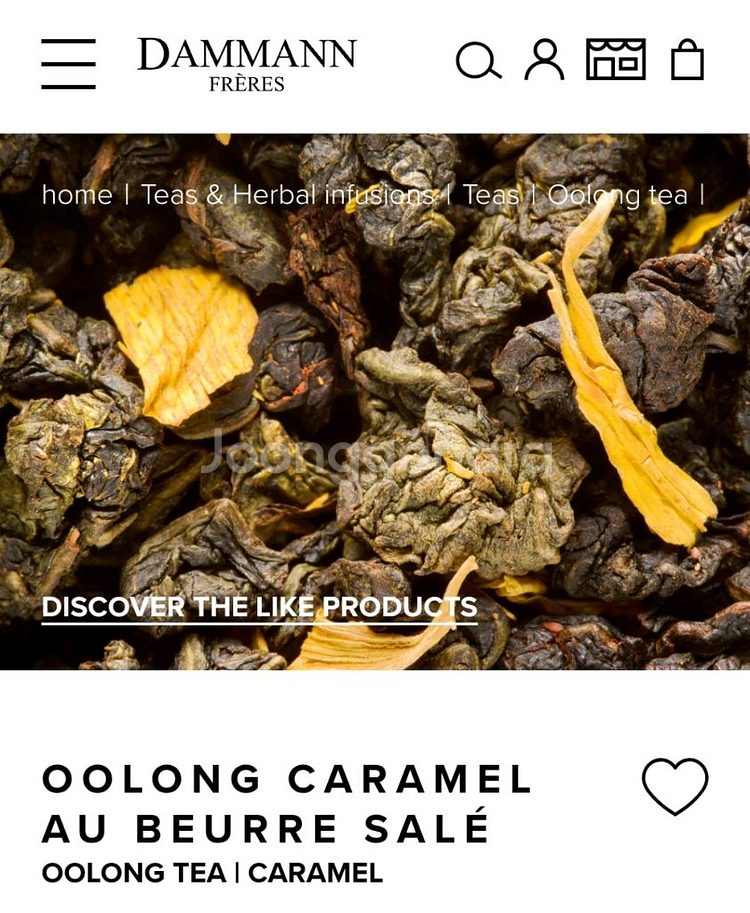Open the Teas breadcrumb link
The image size is (750, 913).
tap(491, 194)
